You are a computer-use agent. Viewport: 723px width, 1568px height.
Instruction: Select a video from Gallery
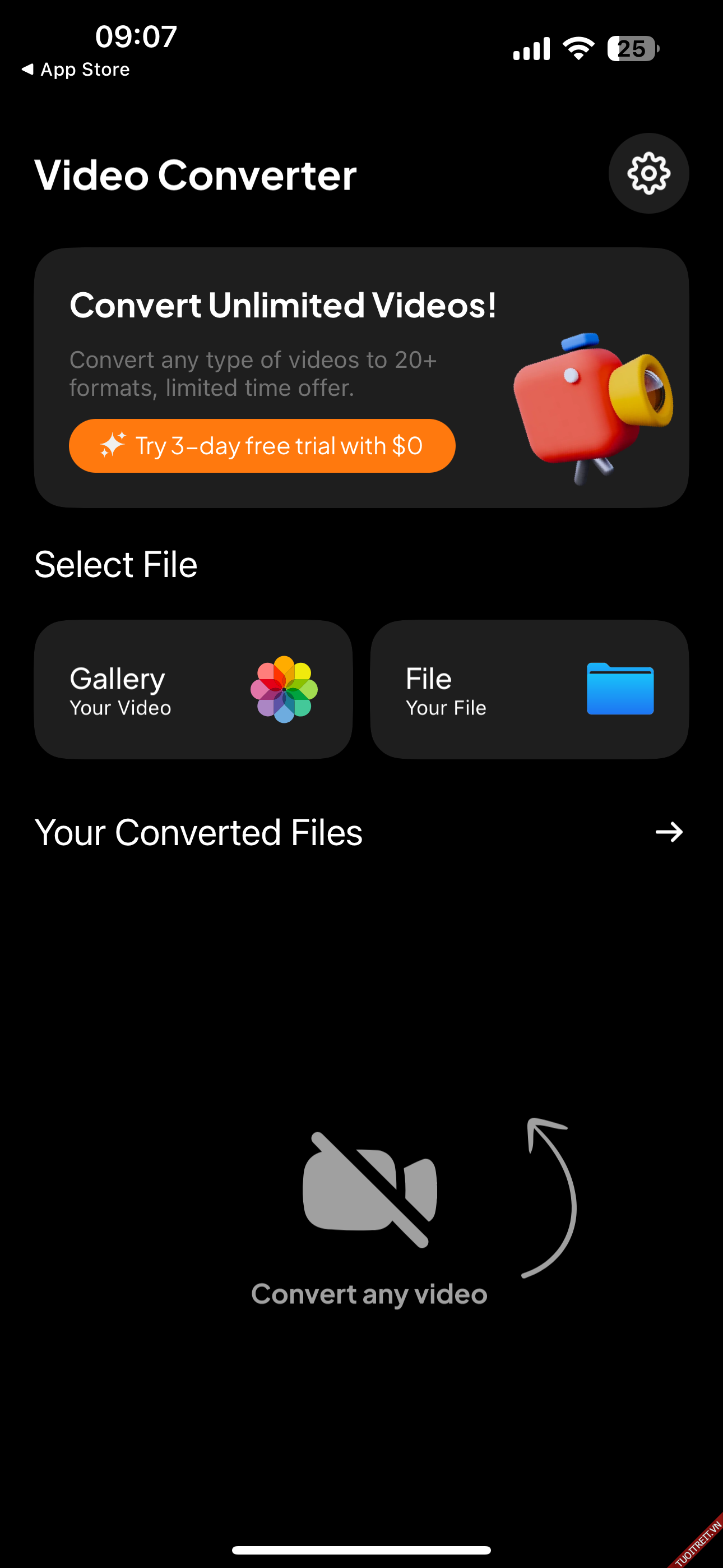tap(193, 689)
